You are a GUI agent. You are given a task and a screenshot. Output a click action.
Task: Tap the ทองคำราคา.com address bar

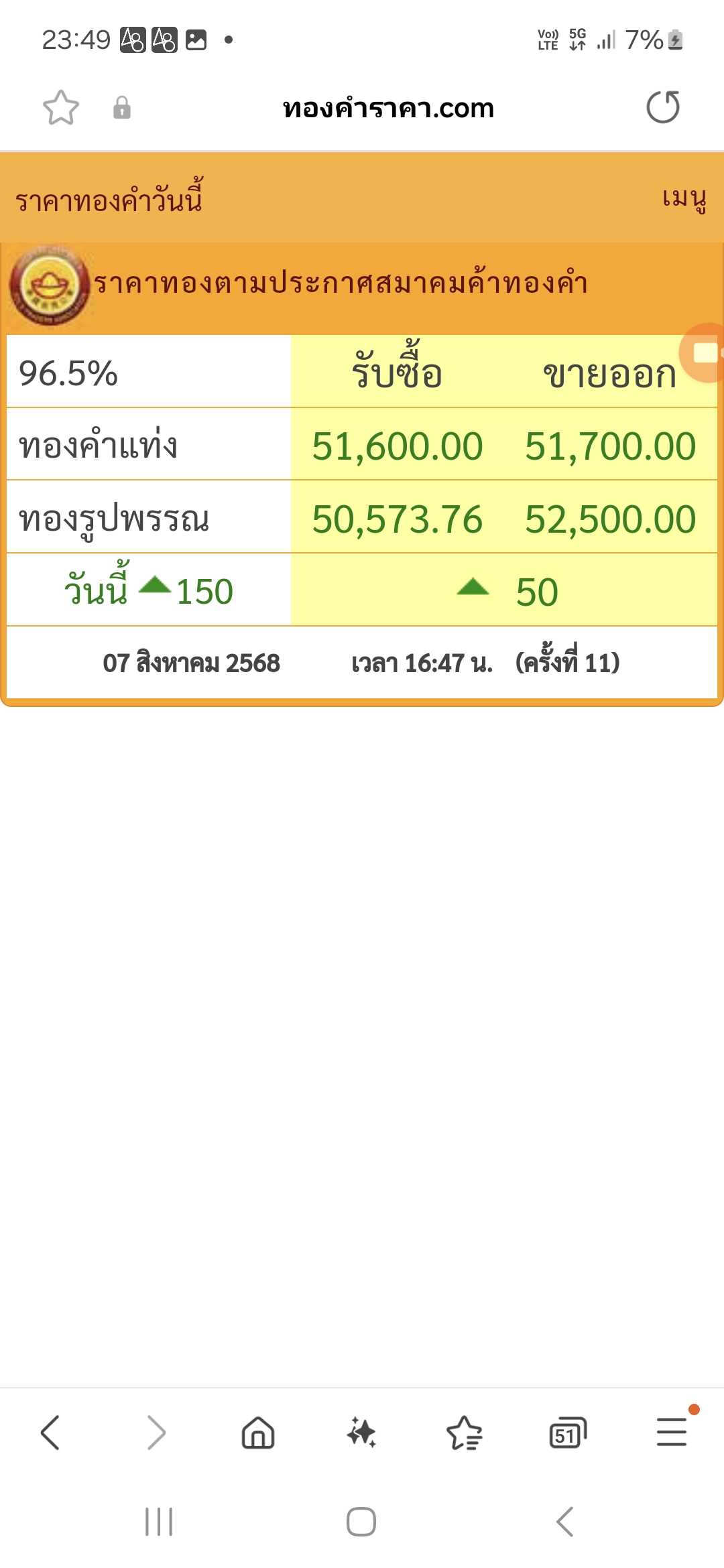pyautogui.click(x=388, y=108)
